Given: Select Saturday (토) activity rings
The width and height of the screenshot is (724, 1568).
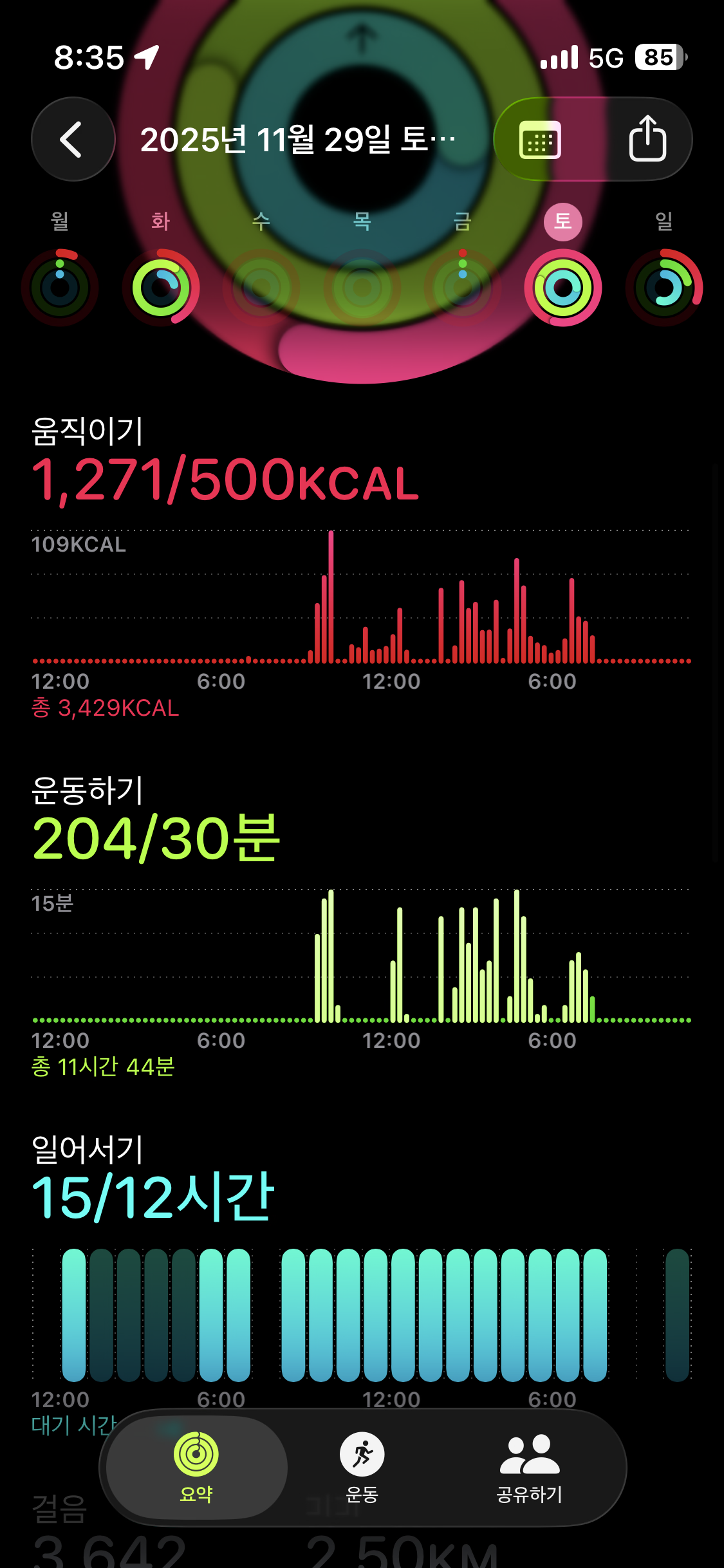Looking at the screenshot, I should click(x=563, y=287).
